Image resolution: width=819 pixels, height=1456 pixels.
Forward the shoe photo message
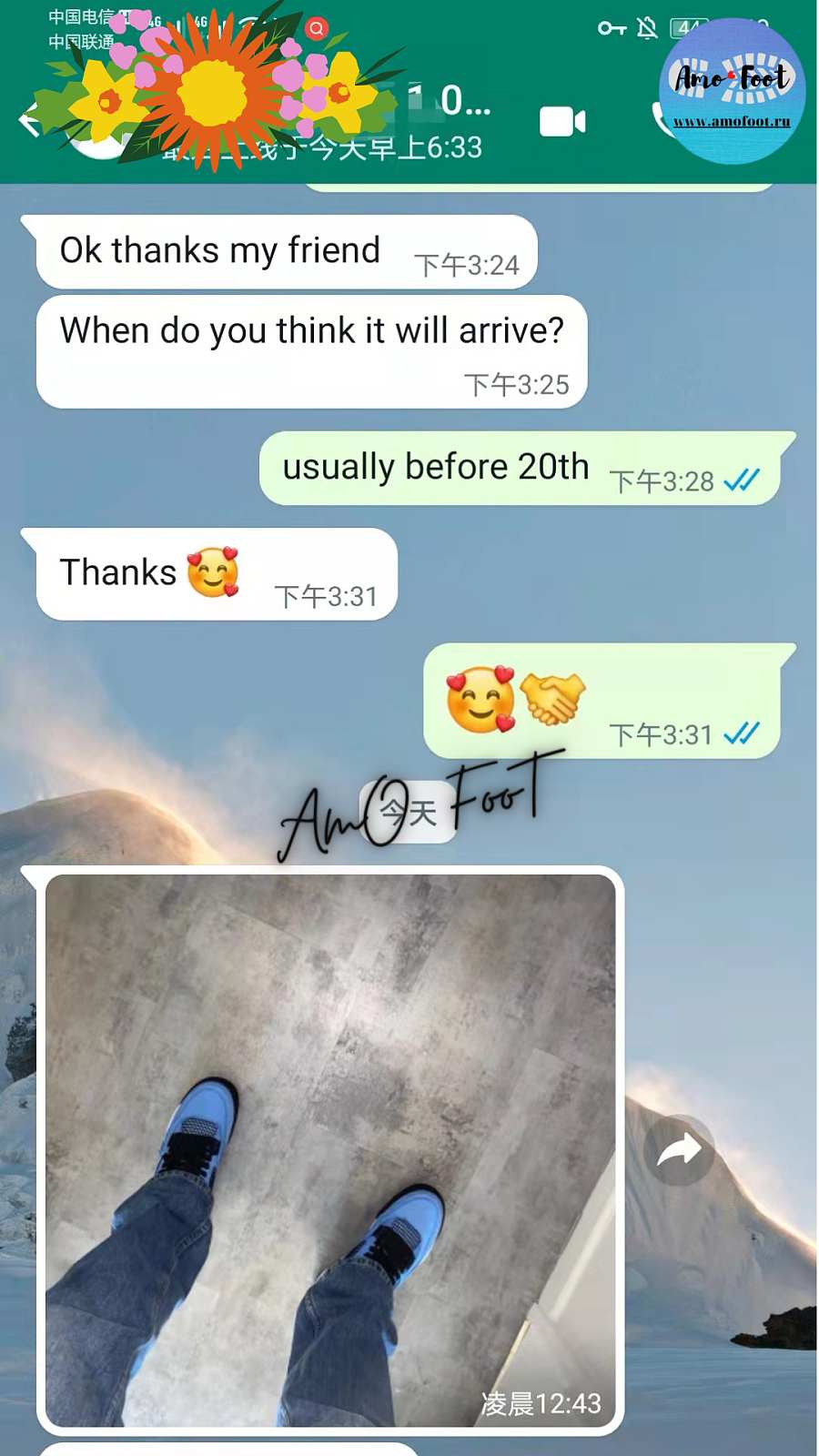pyautogui.click(x=679, y=1150)
